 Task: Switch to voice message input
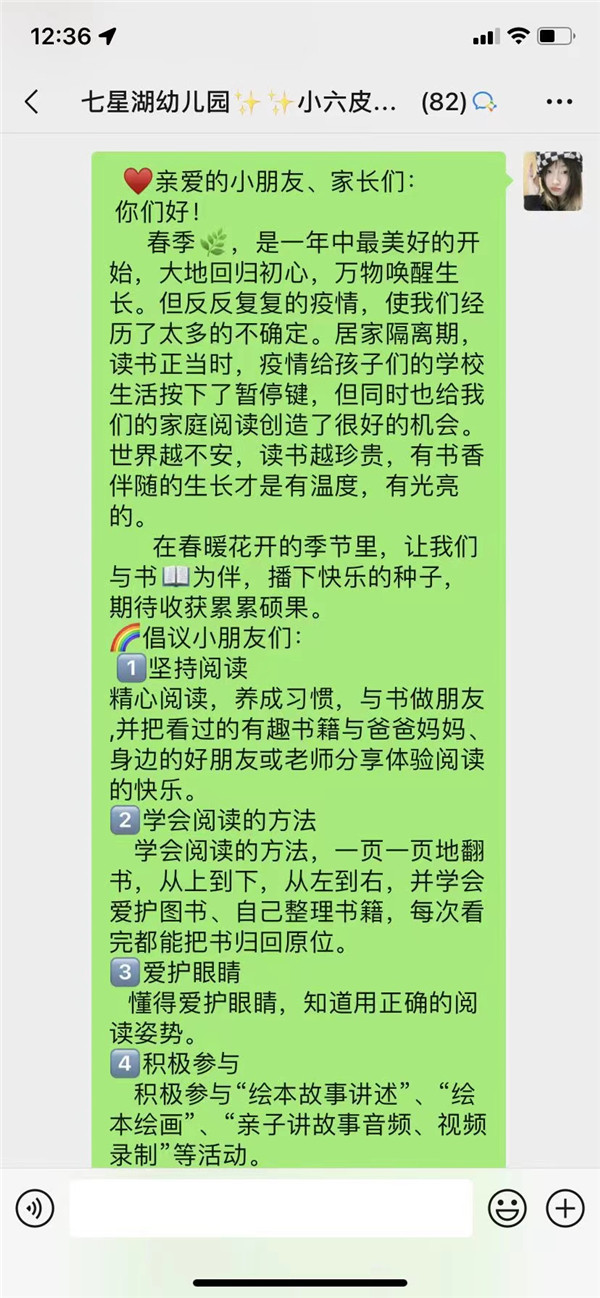[35, 1209]
